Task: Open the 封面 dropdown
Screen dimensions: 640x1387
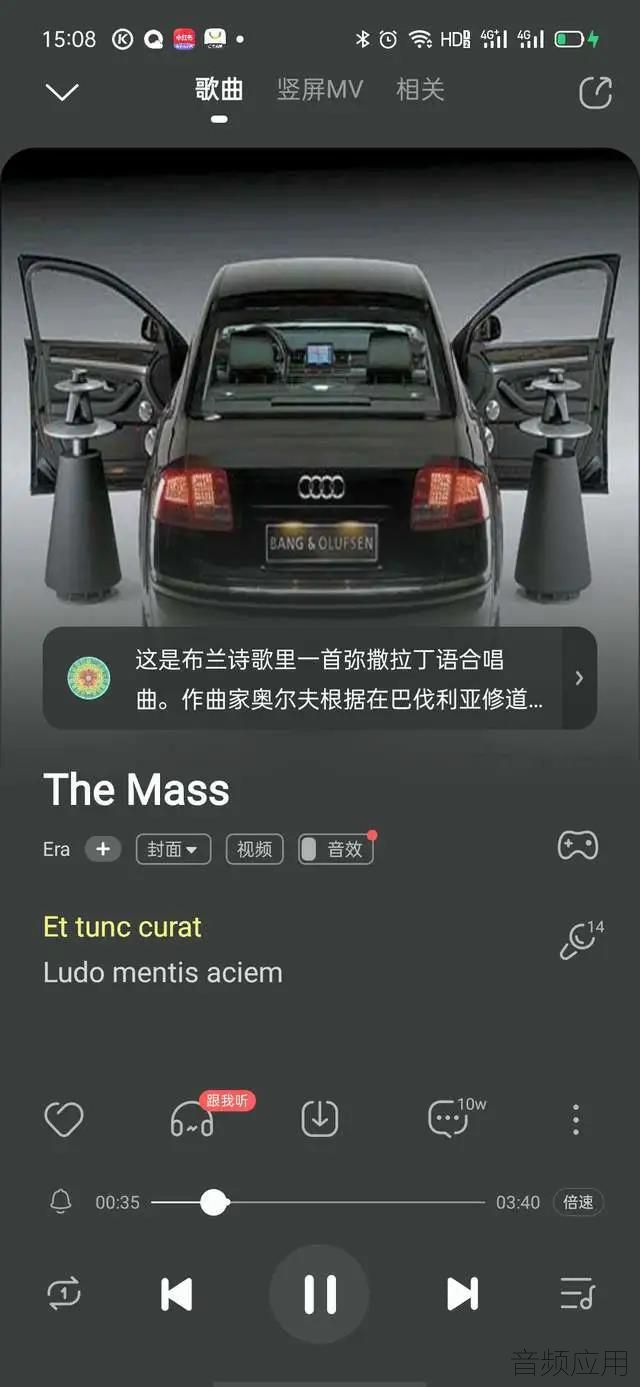Action: coord(173,849)
